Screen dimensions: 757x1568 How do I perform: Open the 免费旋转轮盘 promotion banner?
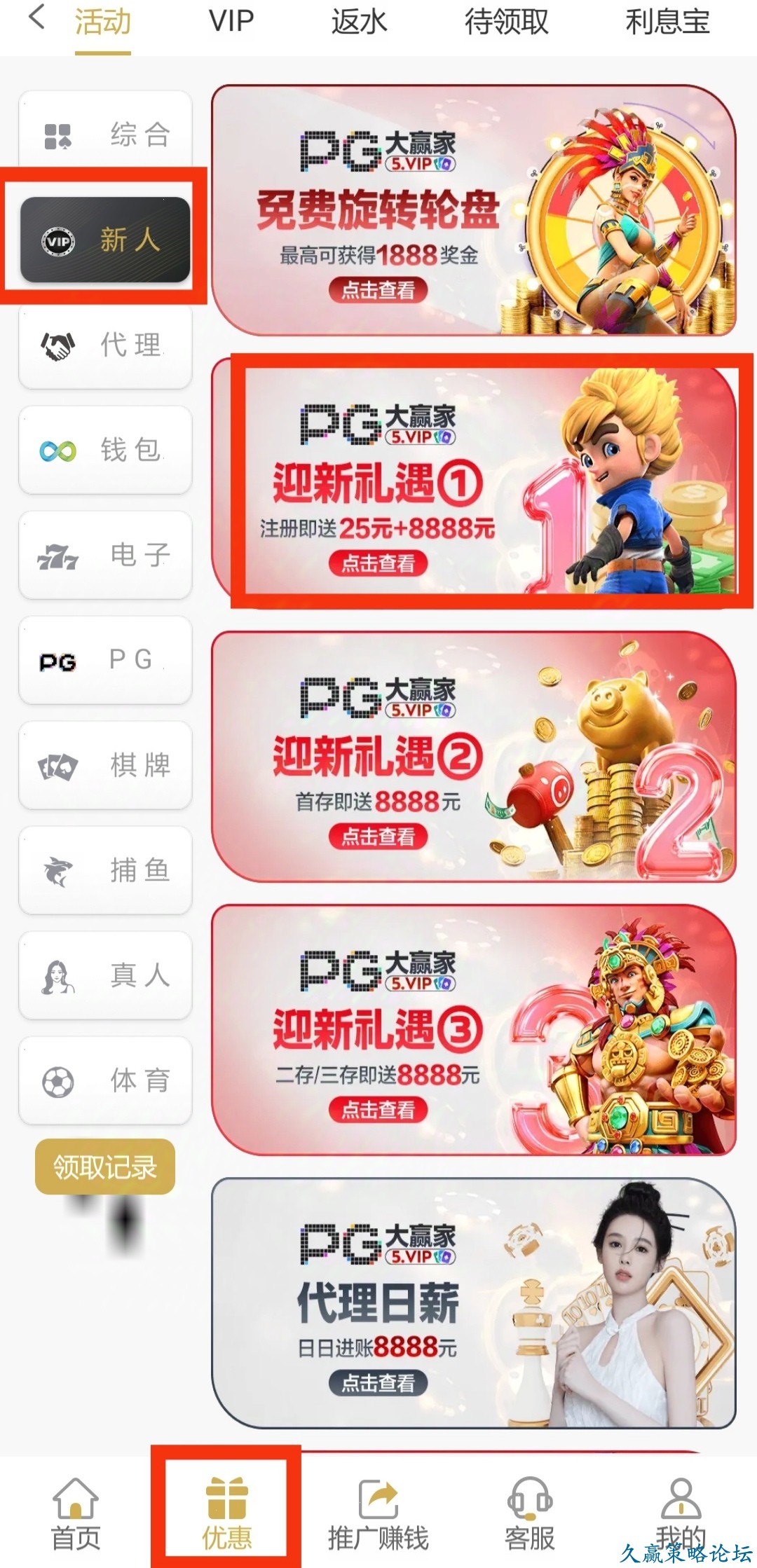[x=473, y=210]
